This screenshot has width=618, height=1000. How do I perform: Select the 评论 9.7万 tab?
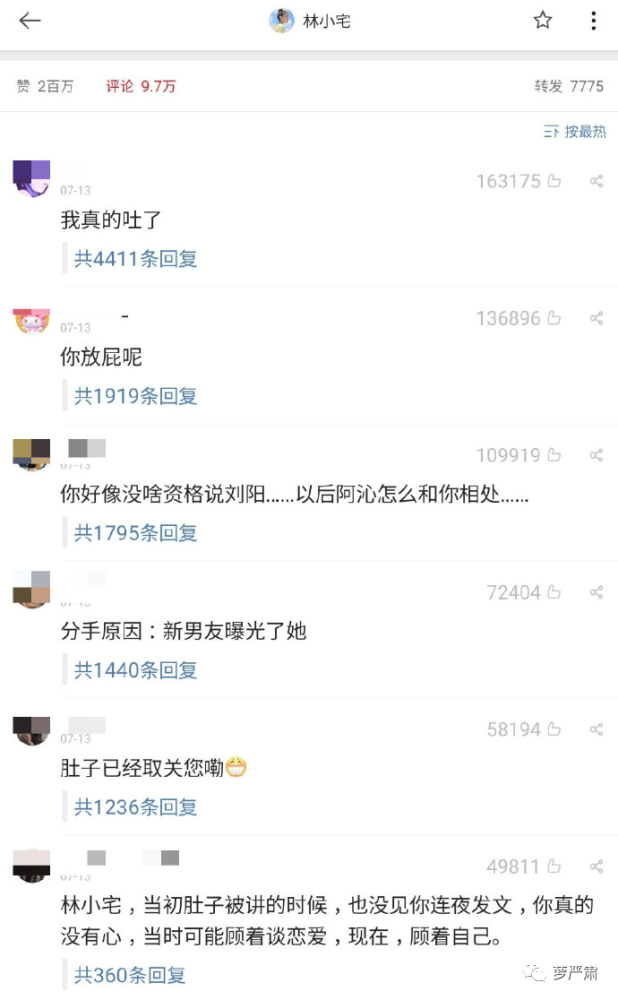141,86
